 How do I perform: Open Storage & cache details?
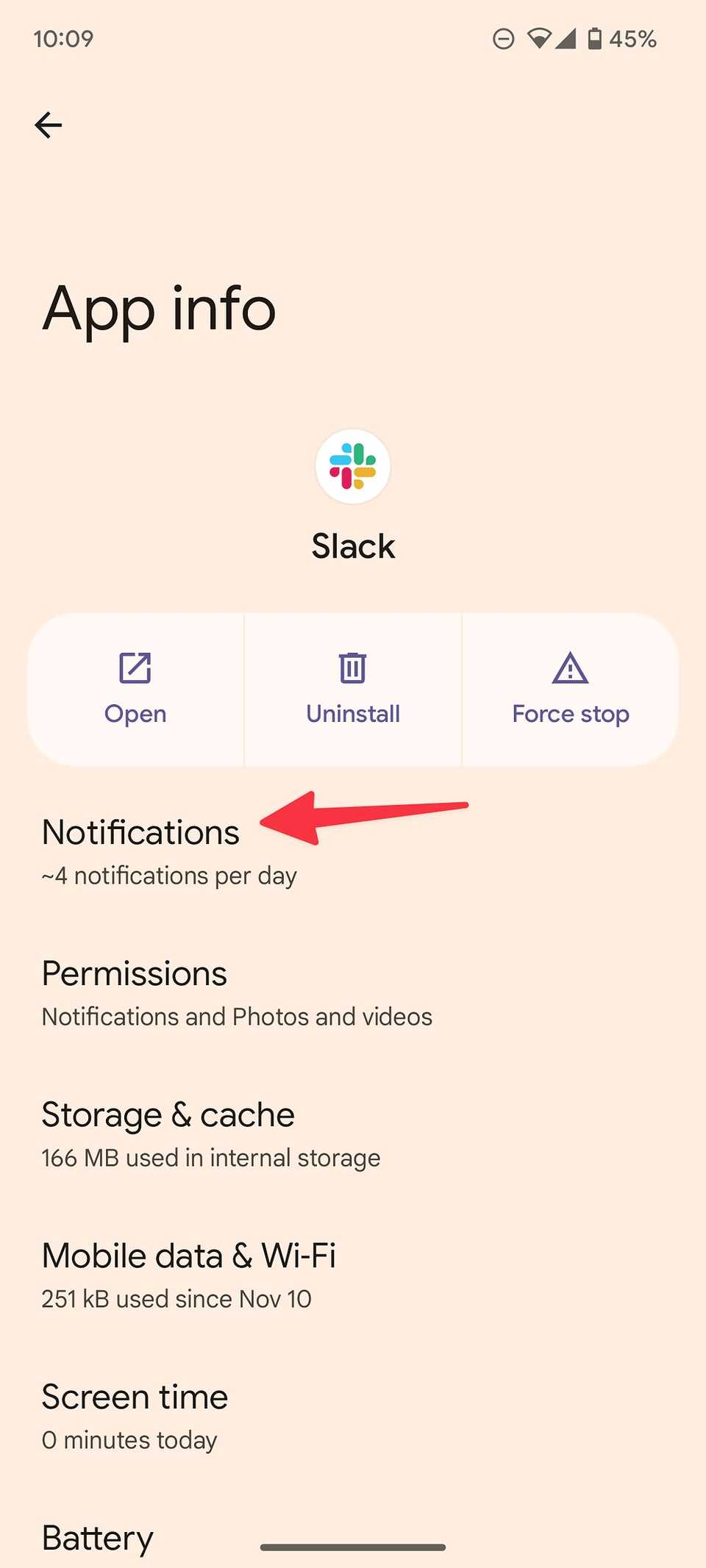353,1134
